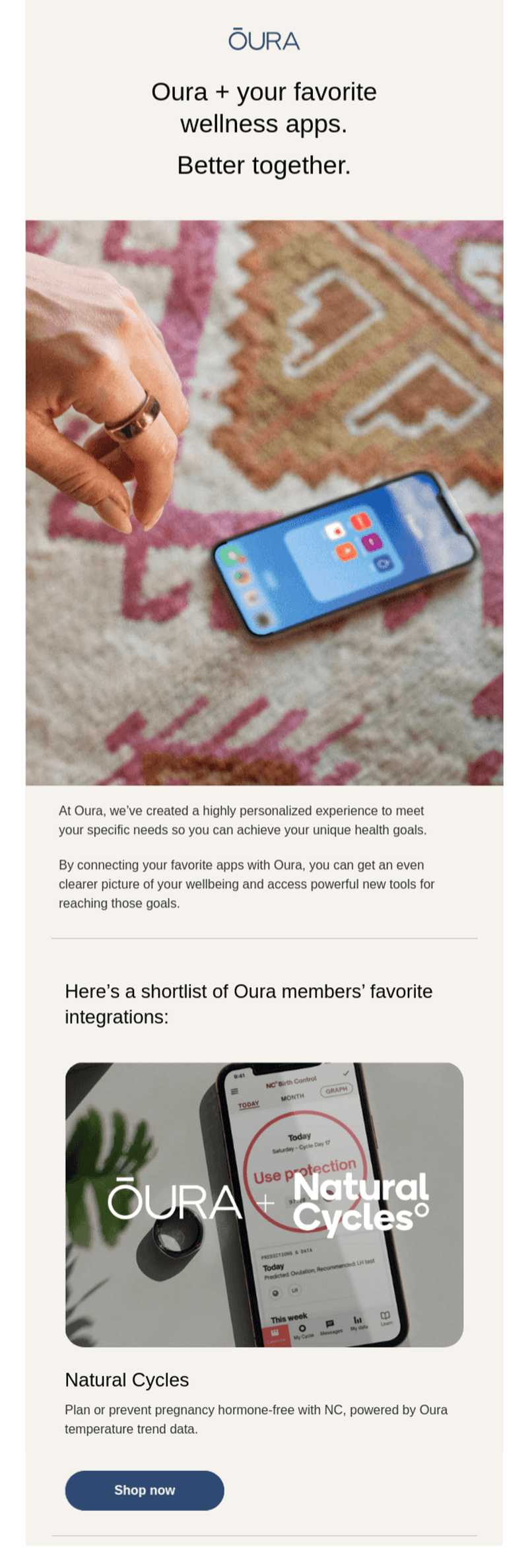Tap the red calendar icon in NC navigation
This screenshot has height=1568, width=528.
(275, 1332)
